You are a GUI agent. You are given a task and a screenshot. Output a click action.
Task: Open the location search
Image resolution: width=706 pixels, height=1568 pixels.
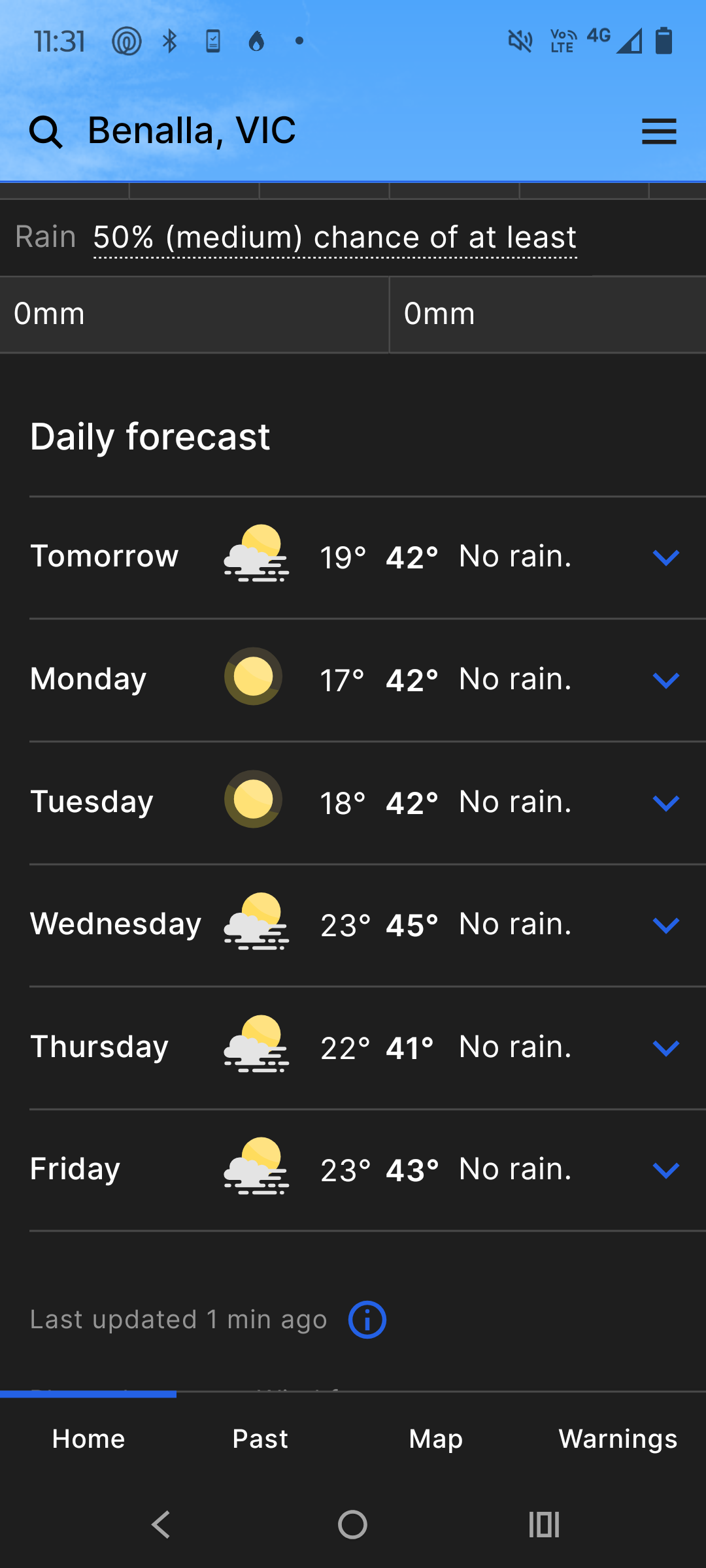tap(46, 132)
